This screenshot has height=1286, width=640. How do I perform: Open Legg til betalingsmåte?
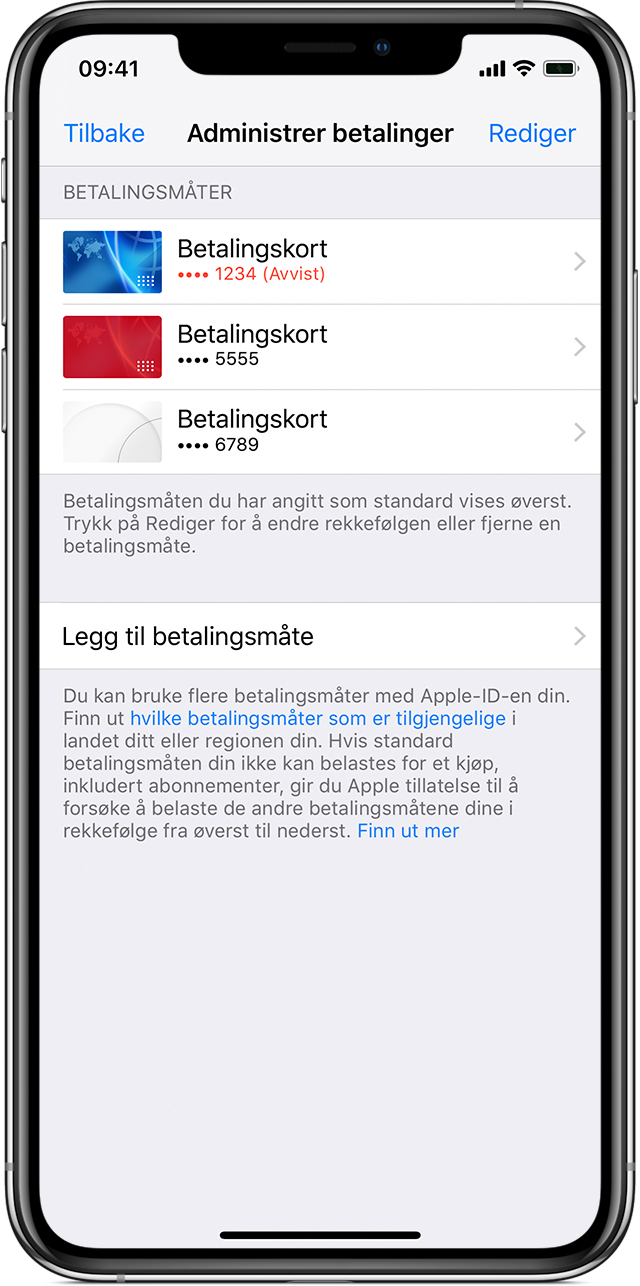pyautogui.click(x=320, y=636)
